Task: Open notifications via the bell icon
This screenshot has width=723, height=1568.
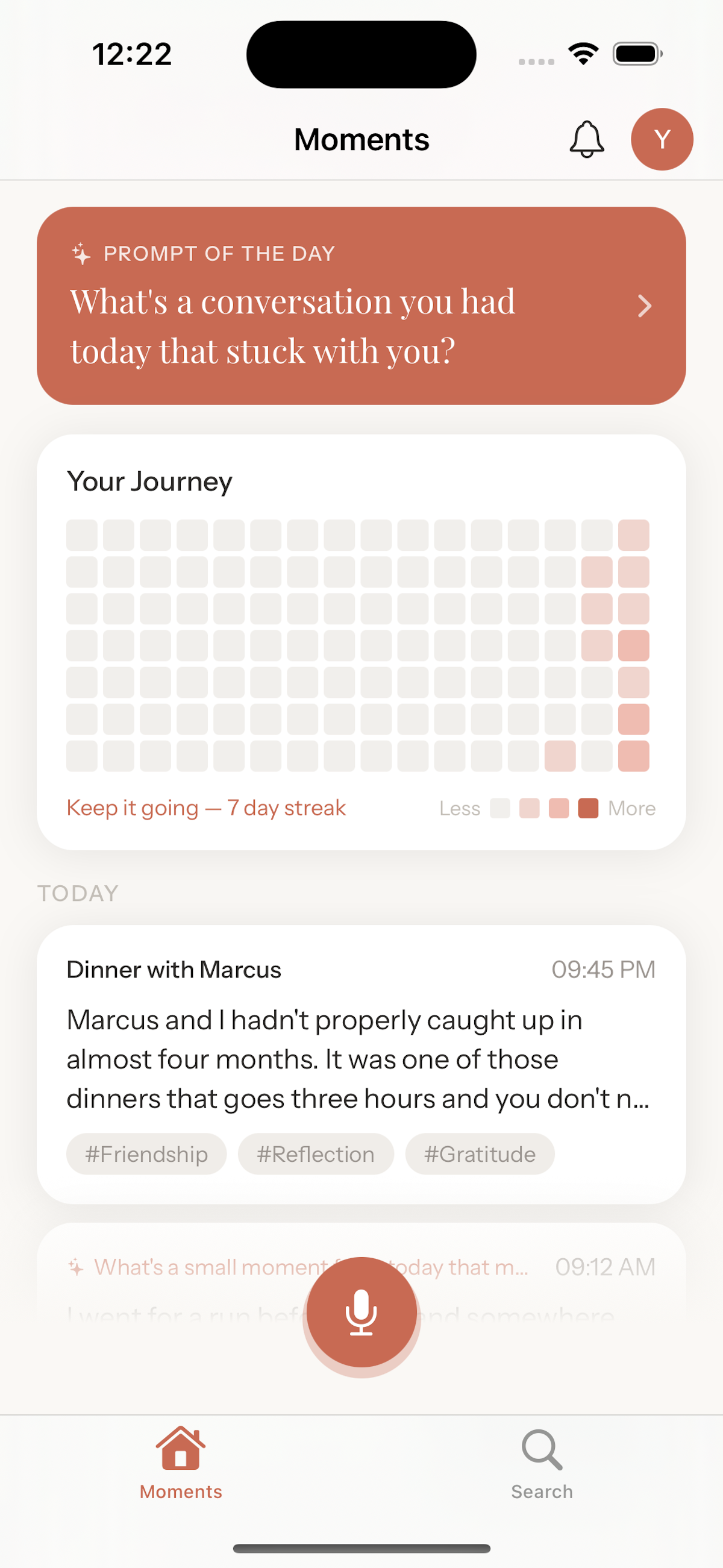Action: tap(586, 139)
